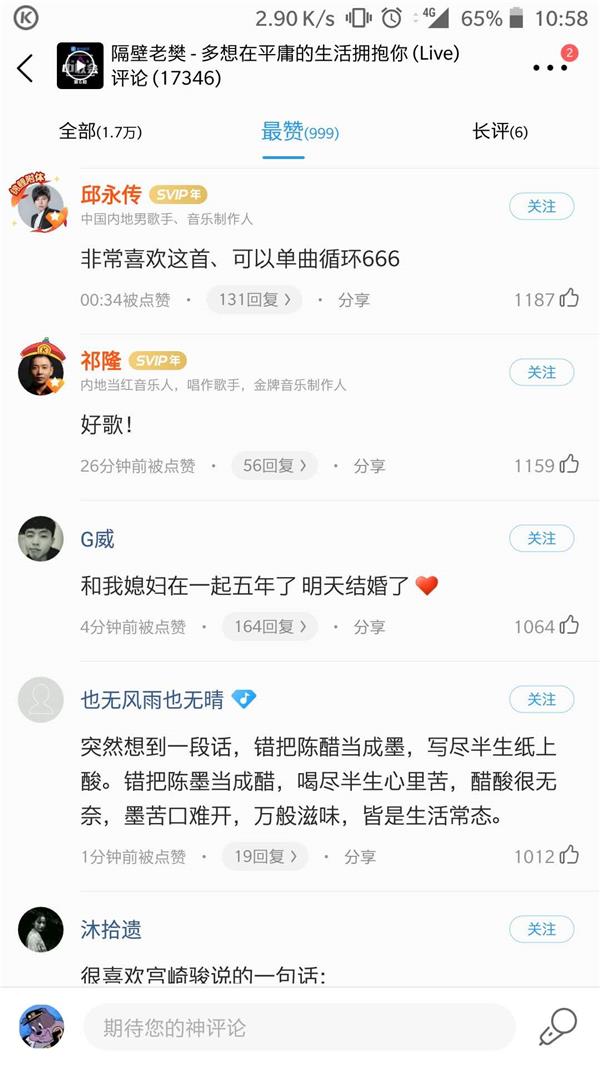The image size is (600, 1066).
Task: Like 祁隆's comment with 1159 likes
Action: coord(568,465)
